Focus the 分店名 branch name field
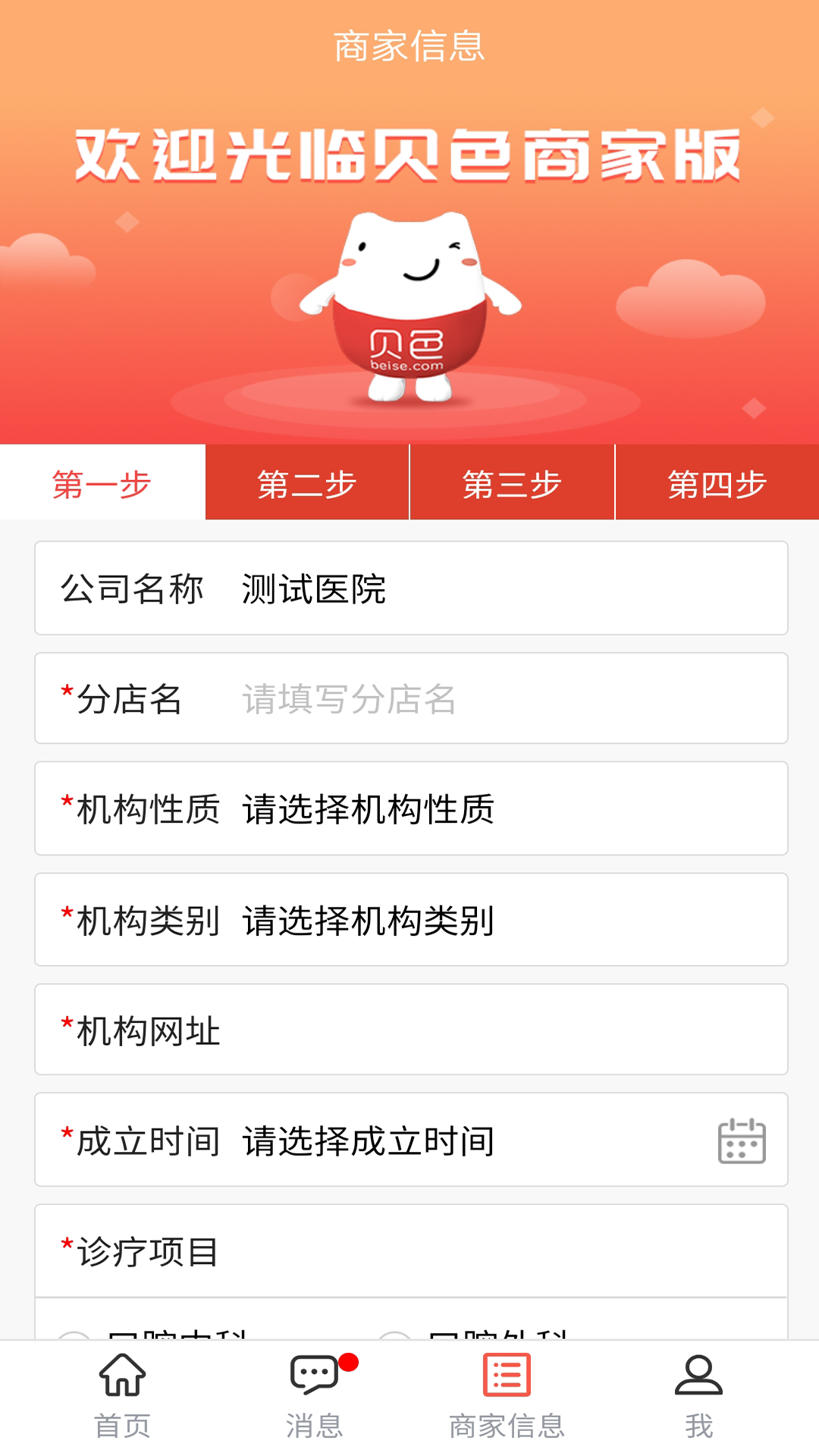The height and width of the screenshot is (1456, 819). (500, 699)
